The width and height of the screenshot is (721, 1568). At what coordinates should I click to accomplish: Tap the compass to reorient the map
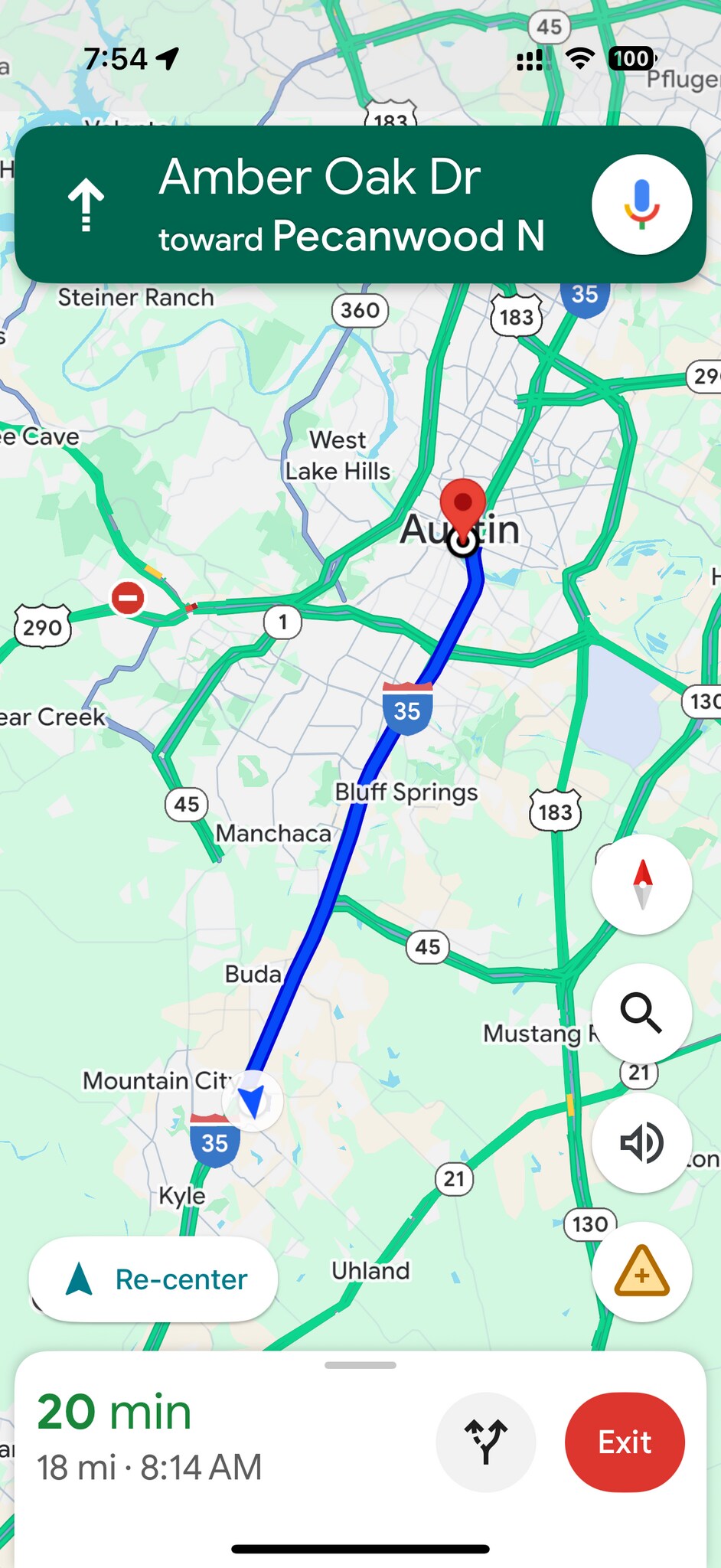[641, 884]
